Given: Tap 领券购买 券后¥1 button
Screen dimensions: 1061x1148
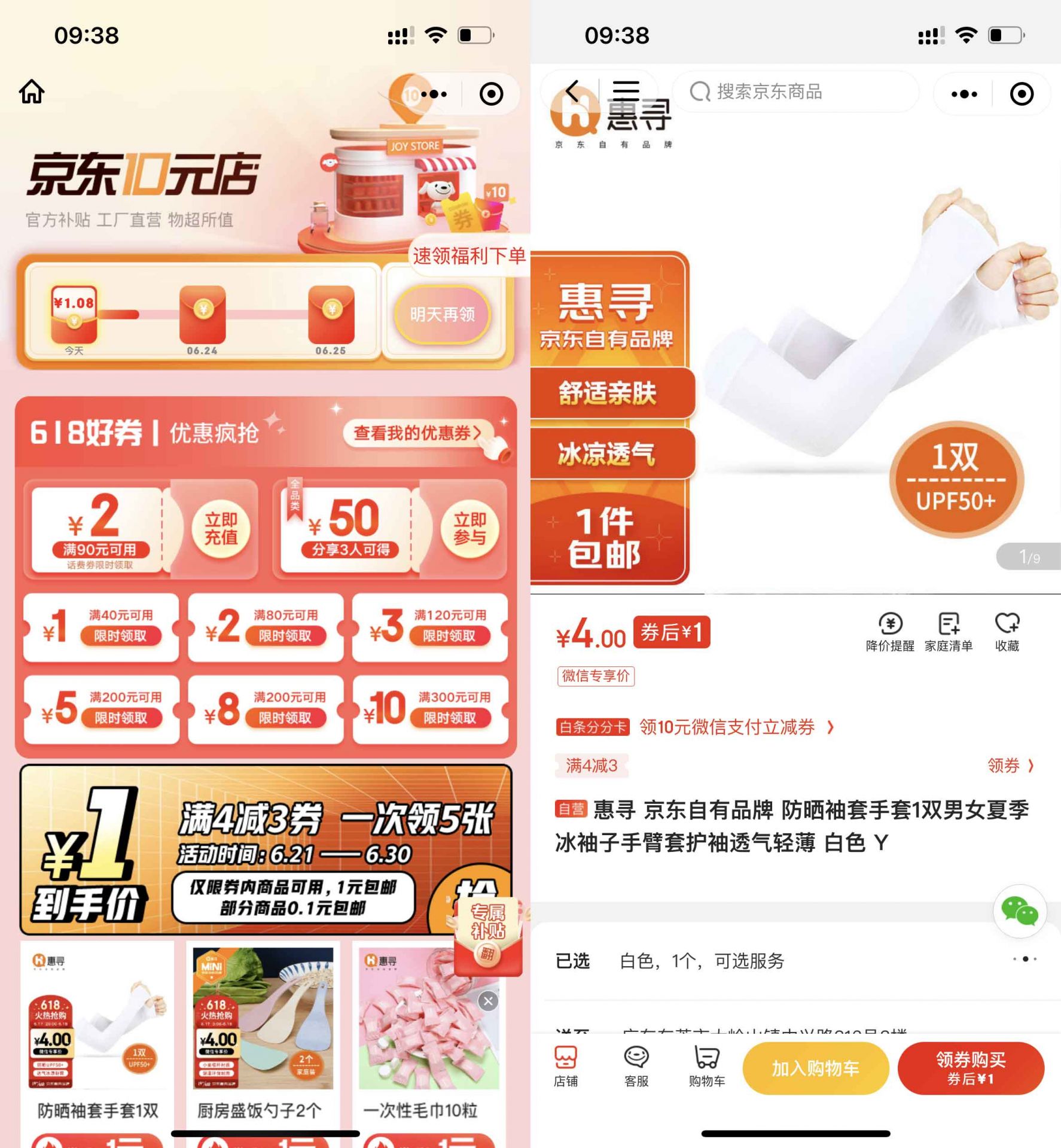Looking at the screenshot, I should [971, 1068].
